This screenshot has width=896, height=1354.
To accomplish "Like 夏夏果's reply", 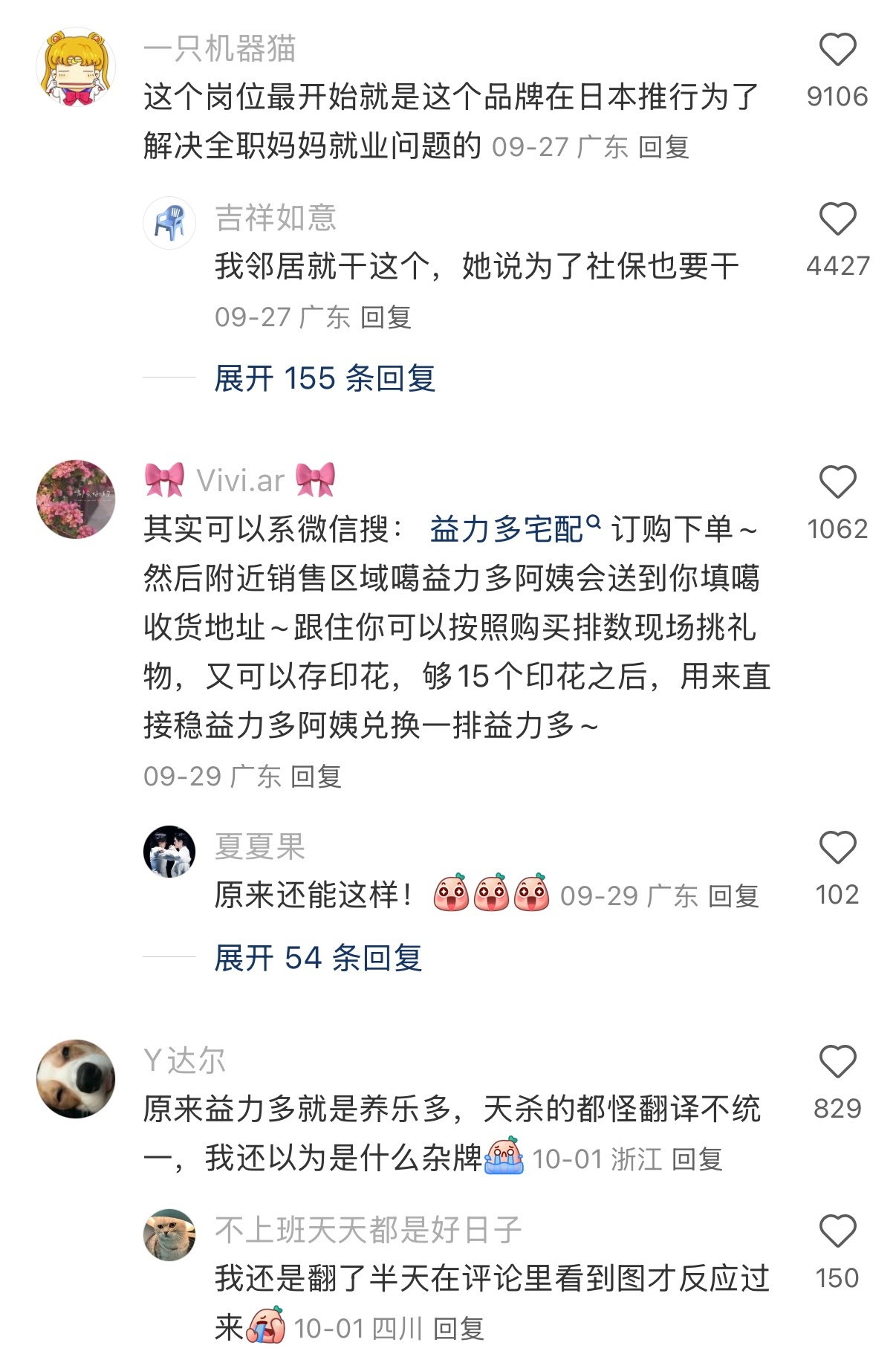I will click(x=837, y=848).
